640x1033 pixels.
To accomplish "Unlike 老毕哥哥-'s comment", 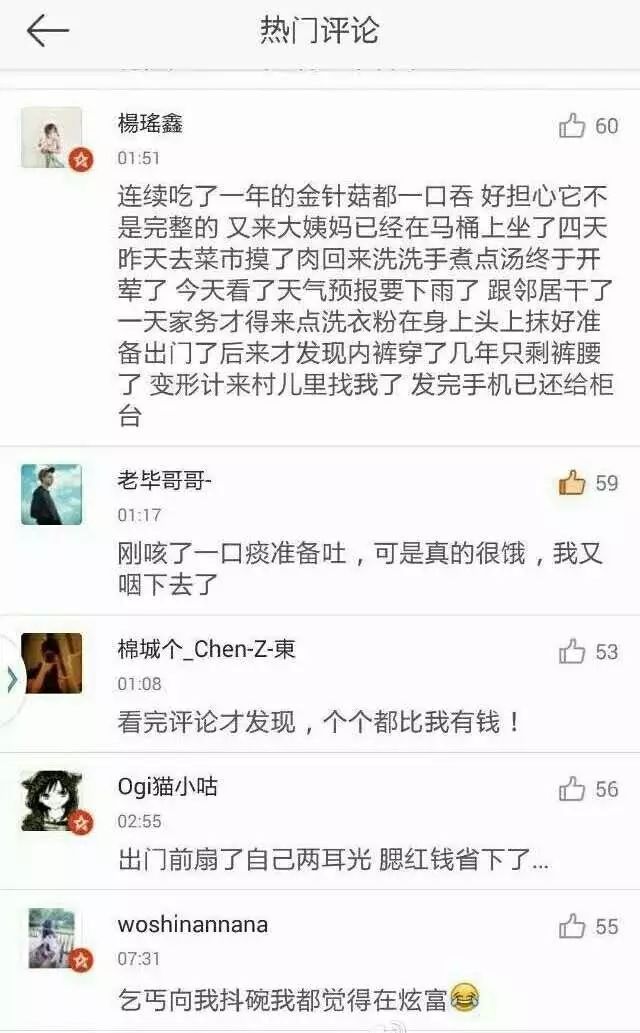I will [x=573, y=483].
